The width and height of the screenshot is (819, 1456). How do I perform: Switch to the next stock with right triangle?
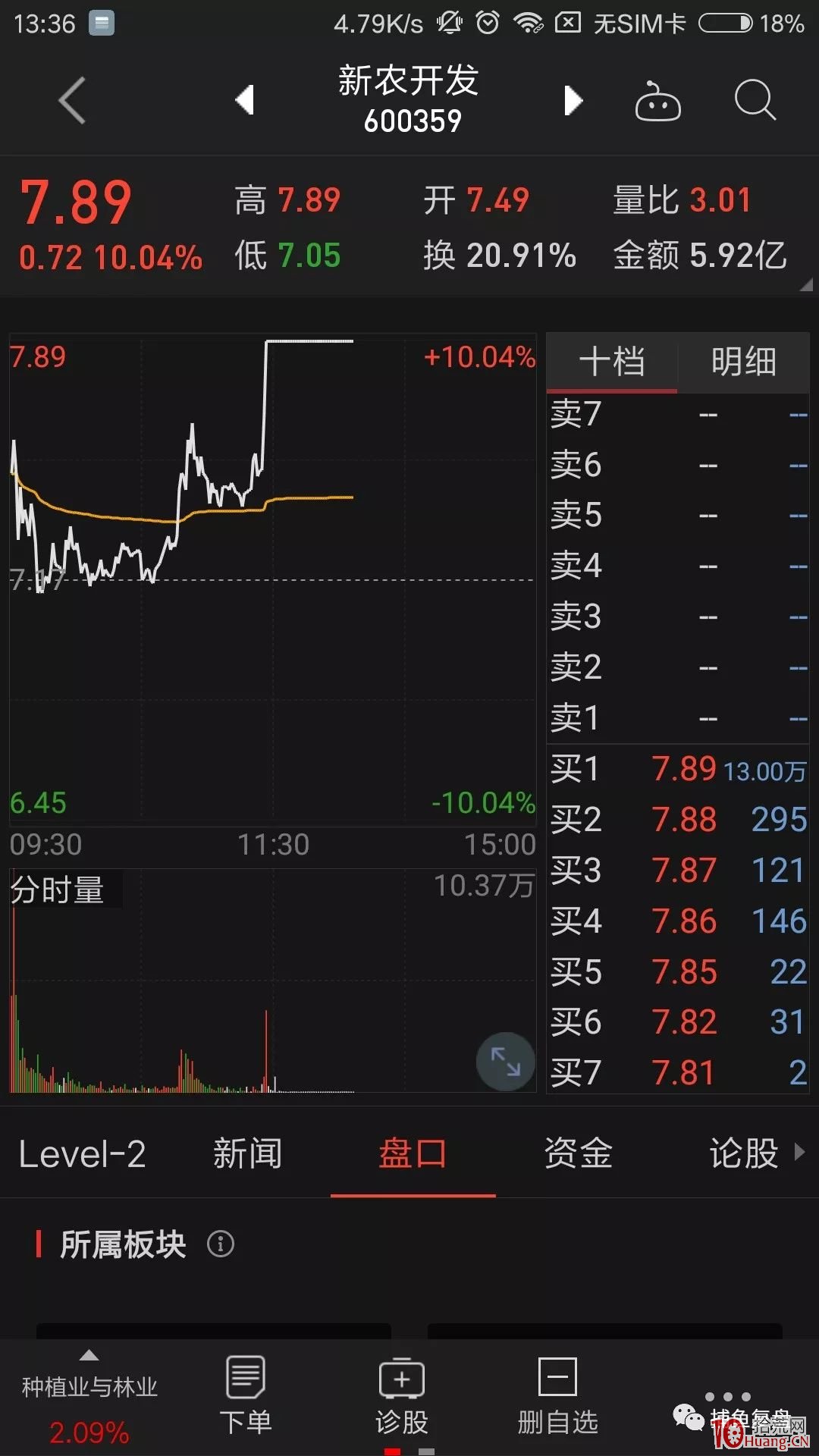(573, 100)
